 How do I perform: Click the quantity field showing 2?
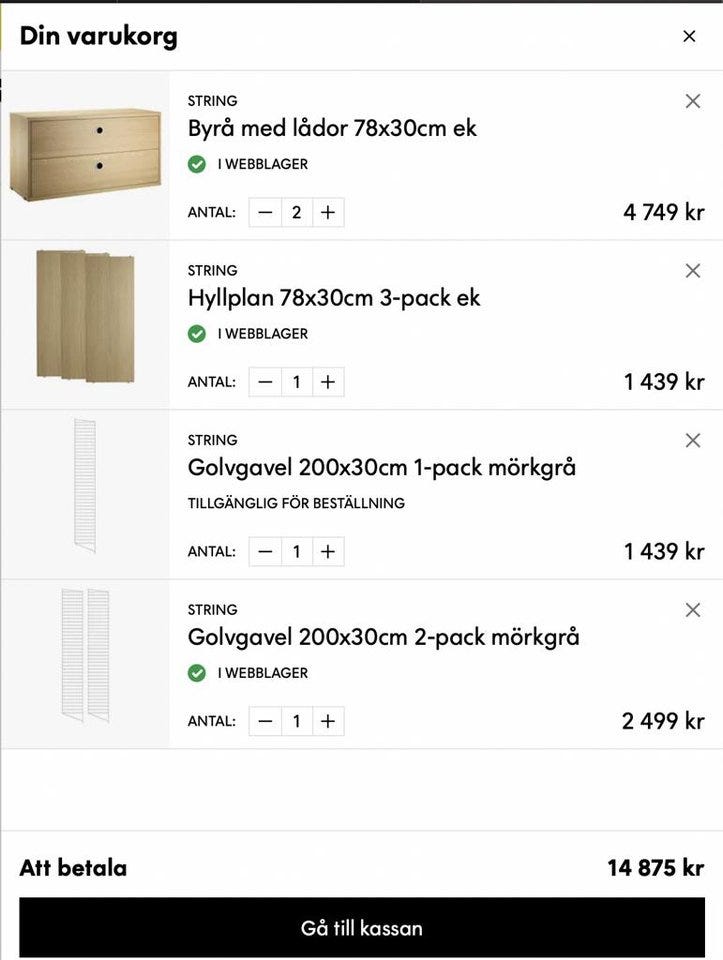[x=296, y=212]
